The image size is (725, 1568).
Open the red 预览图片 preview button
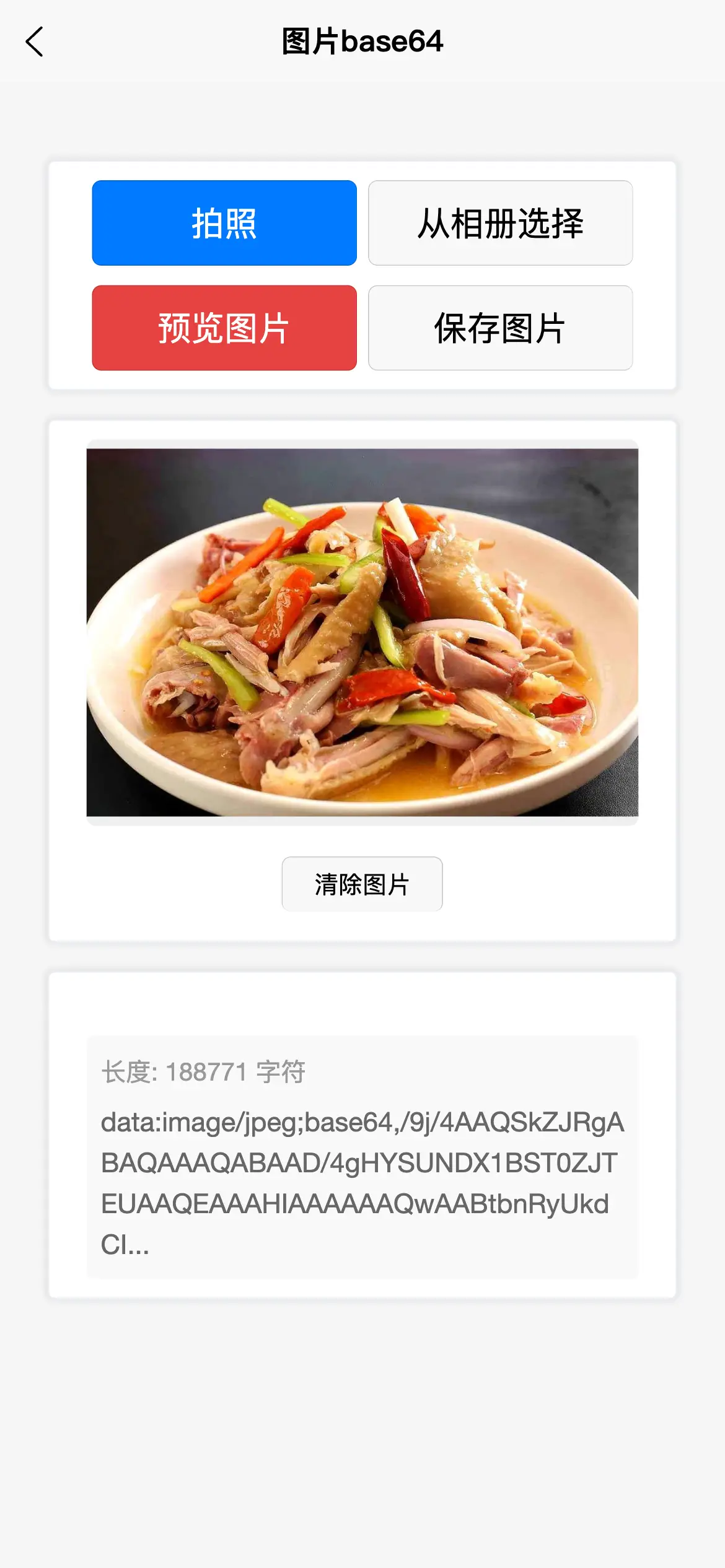coord(224,328)
